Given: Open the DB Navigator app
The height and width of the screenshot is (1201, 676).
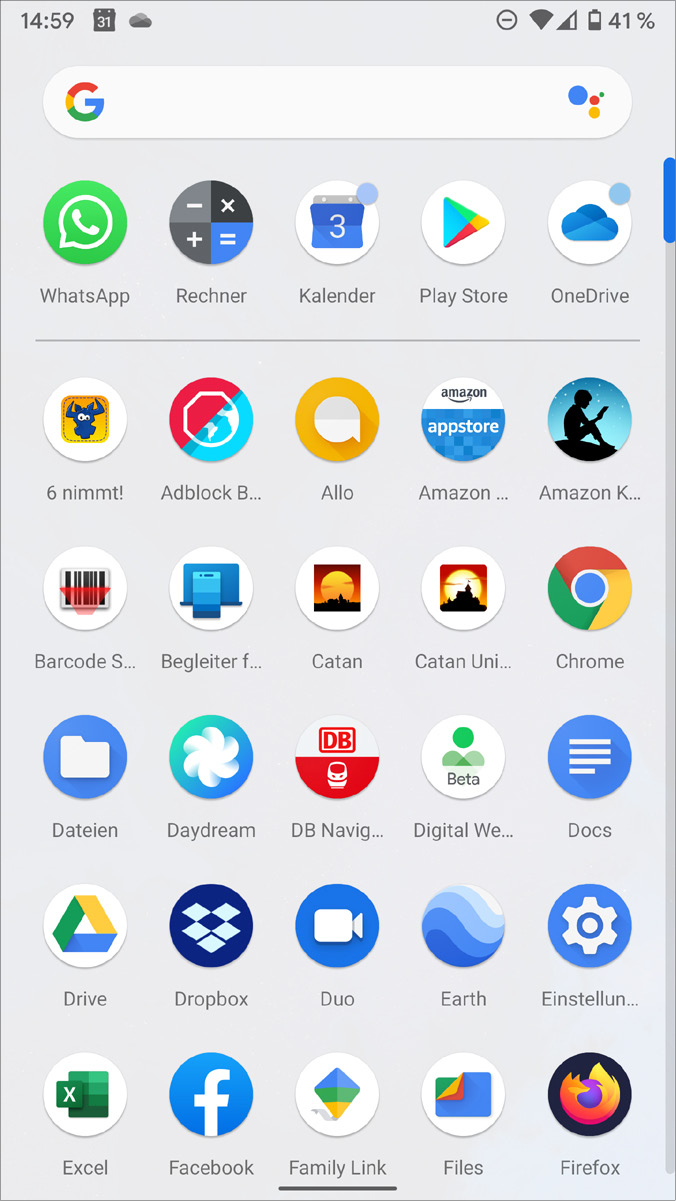Looking at the screenshot, I should pyautogui.click(x=337, y=757).
